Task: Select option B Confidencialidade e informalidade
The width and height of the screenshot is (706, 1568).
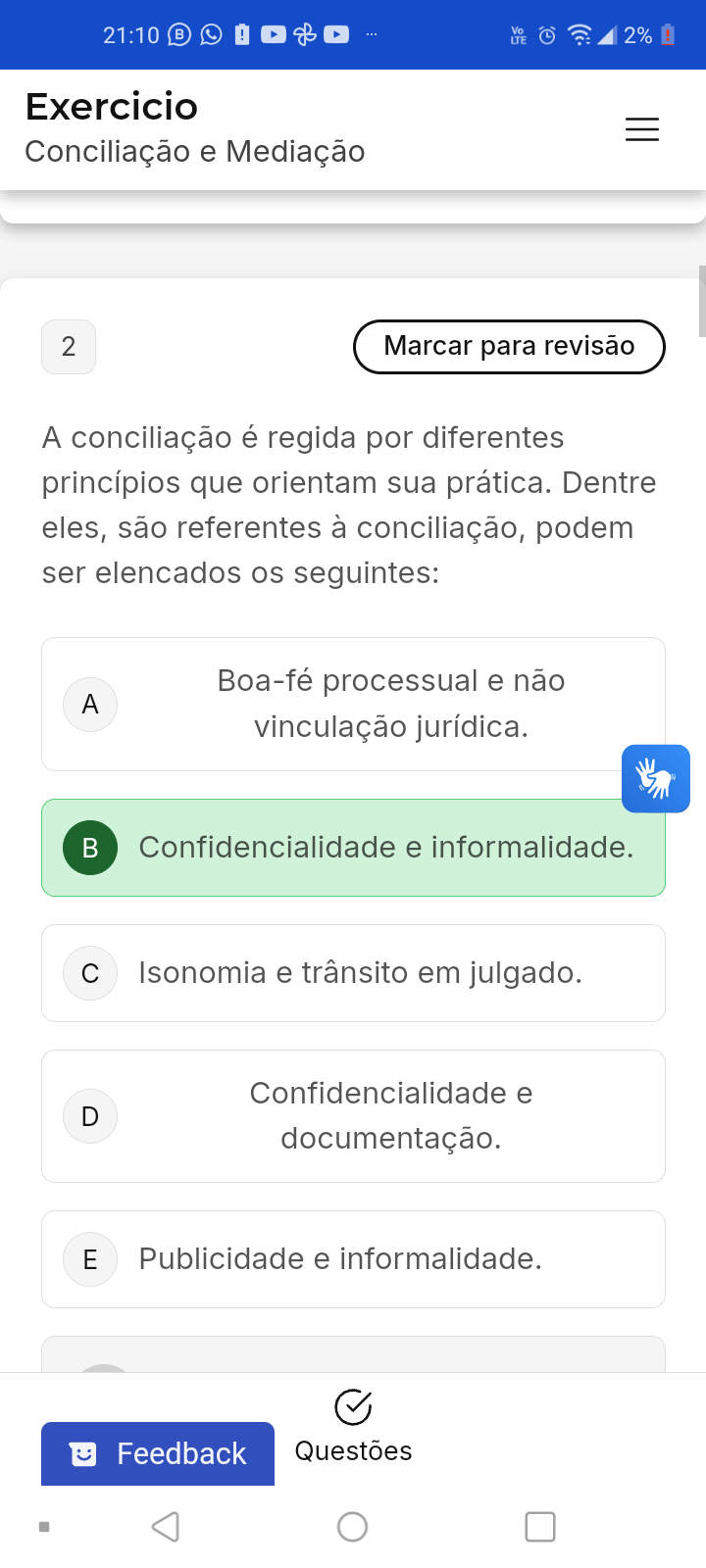Action: pos(353,848)
